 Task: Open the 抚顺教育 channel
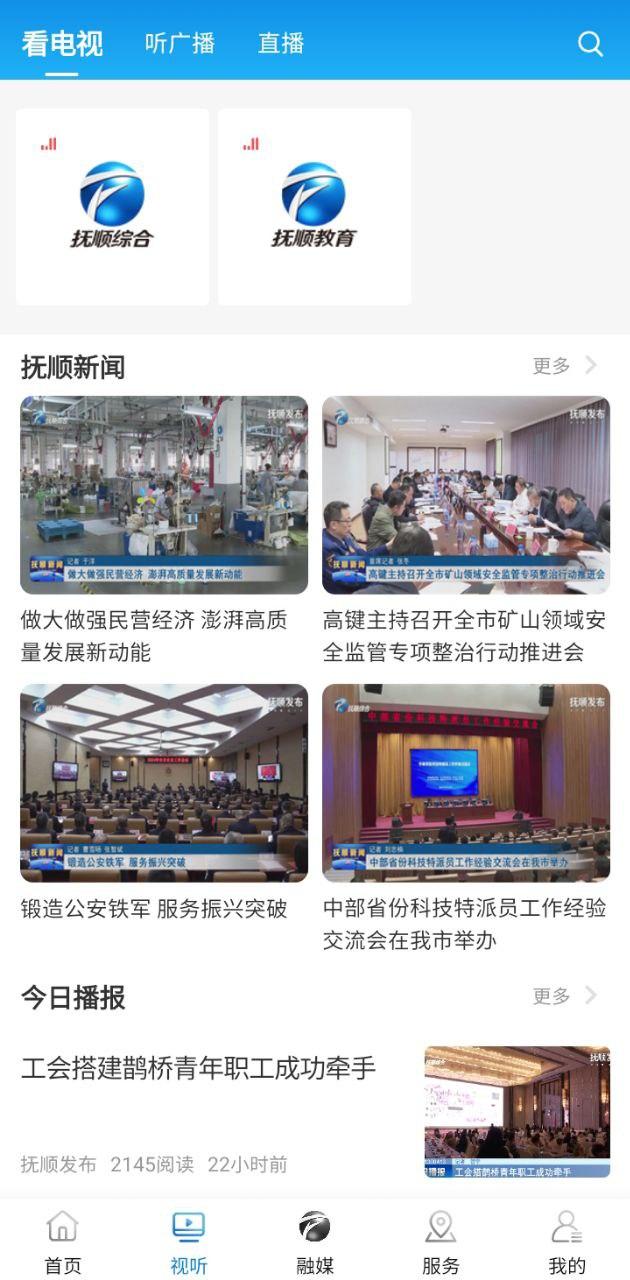[314, 207]
